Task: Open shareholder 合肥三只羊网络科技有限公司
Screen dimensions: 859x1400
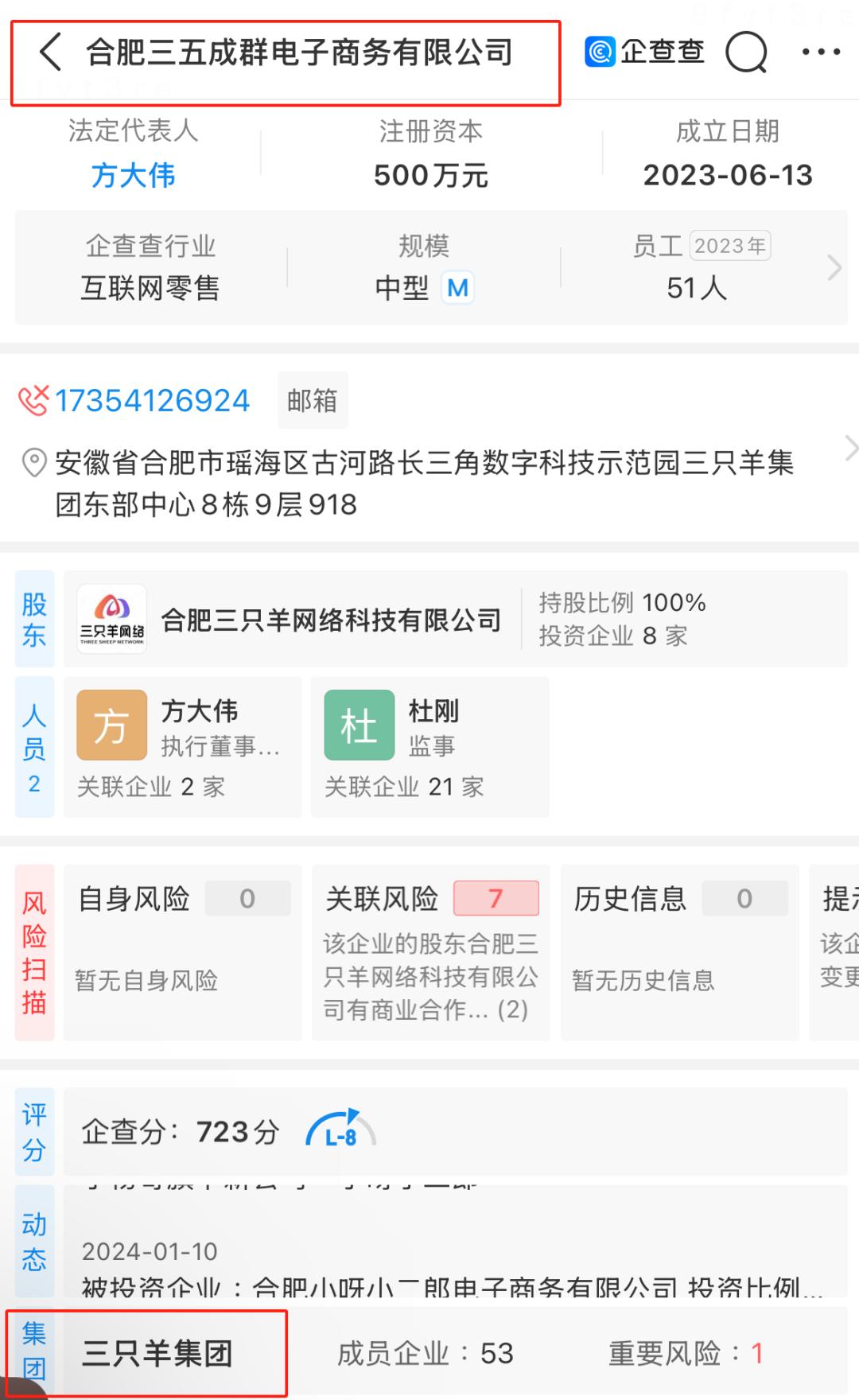Action: (331, 620)
